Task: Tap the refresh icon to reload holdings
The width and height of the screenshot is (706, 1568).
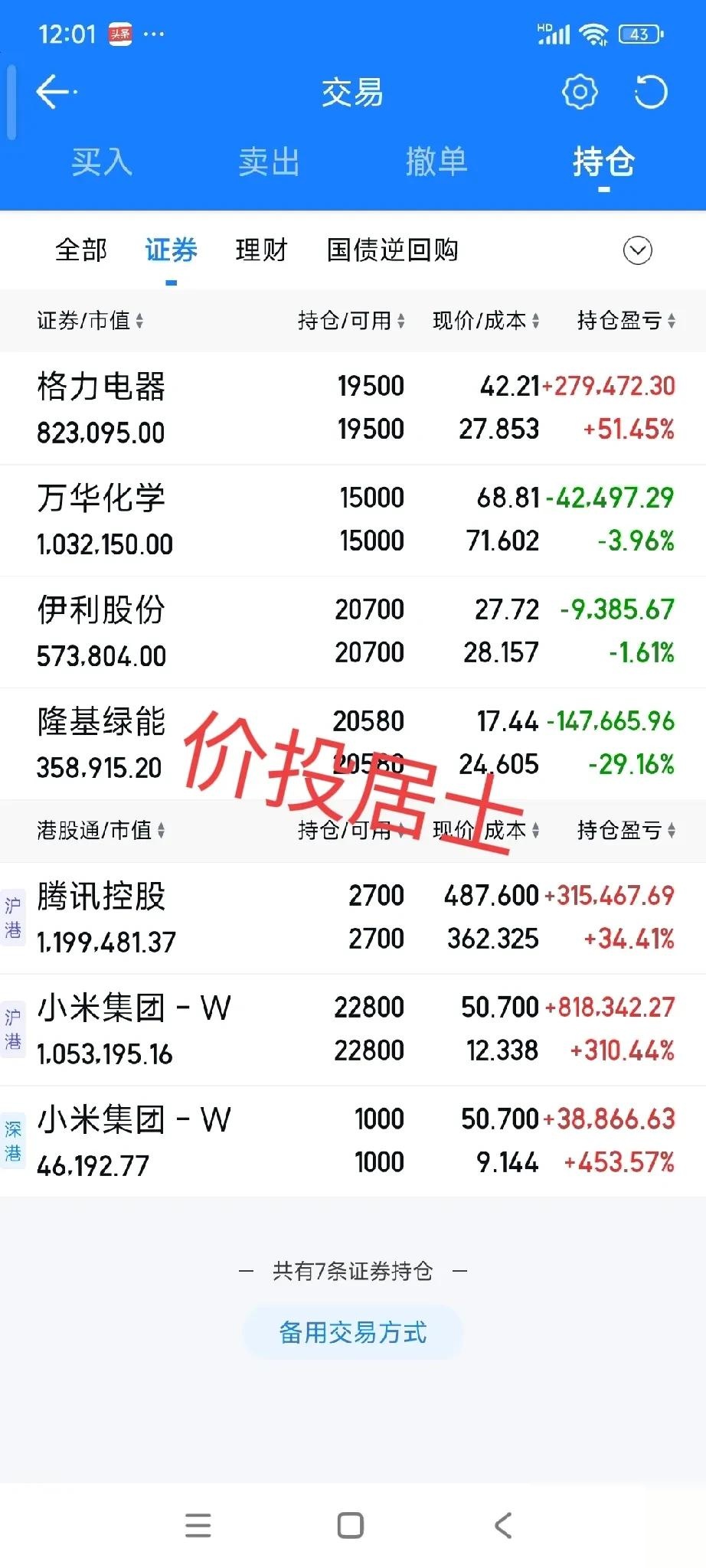Action: coord(650,92)
